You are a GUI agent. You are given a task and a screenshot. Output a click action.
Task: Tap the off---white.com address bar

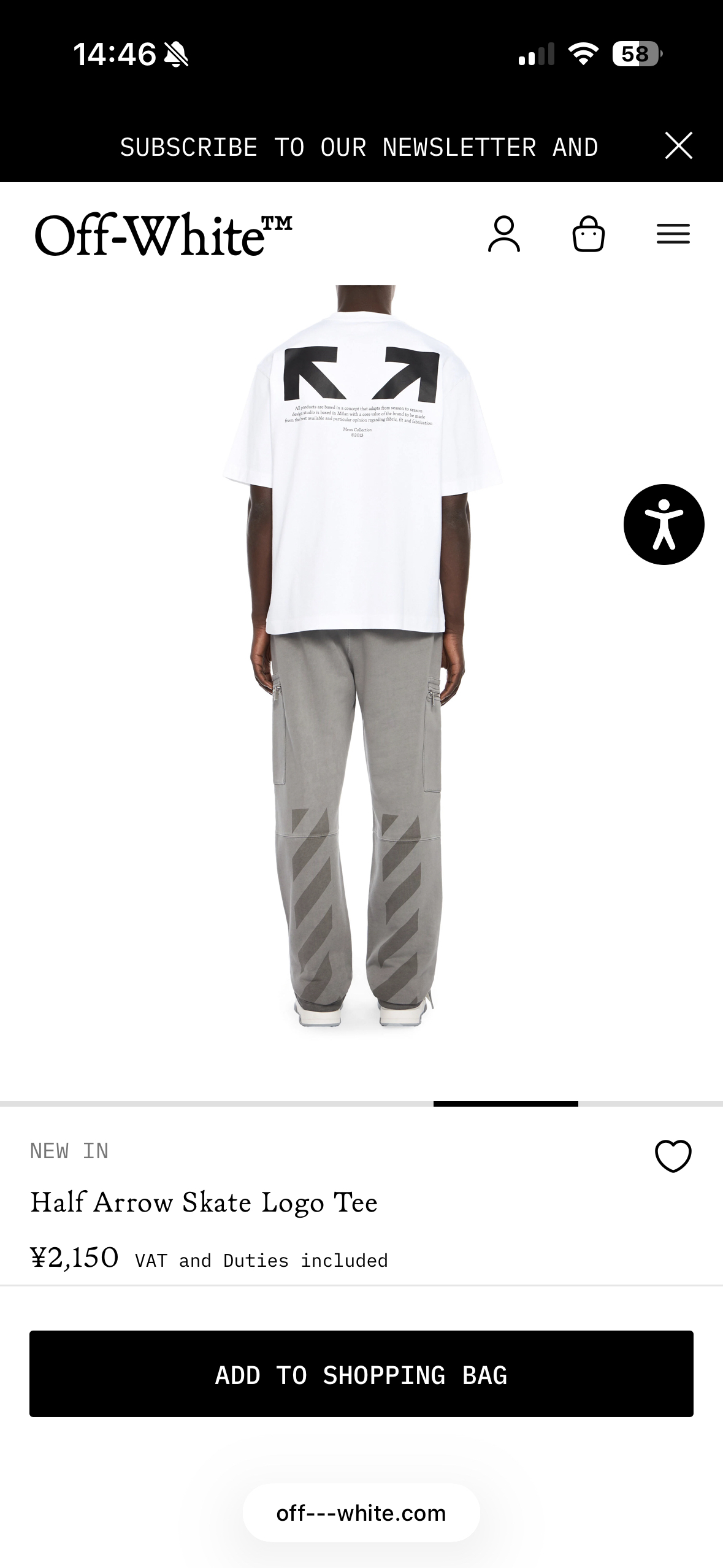[361, 1513]
